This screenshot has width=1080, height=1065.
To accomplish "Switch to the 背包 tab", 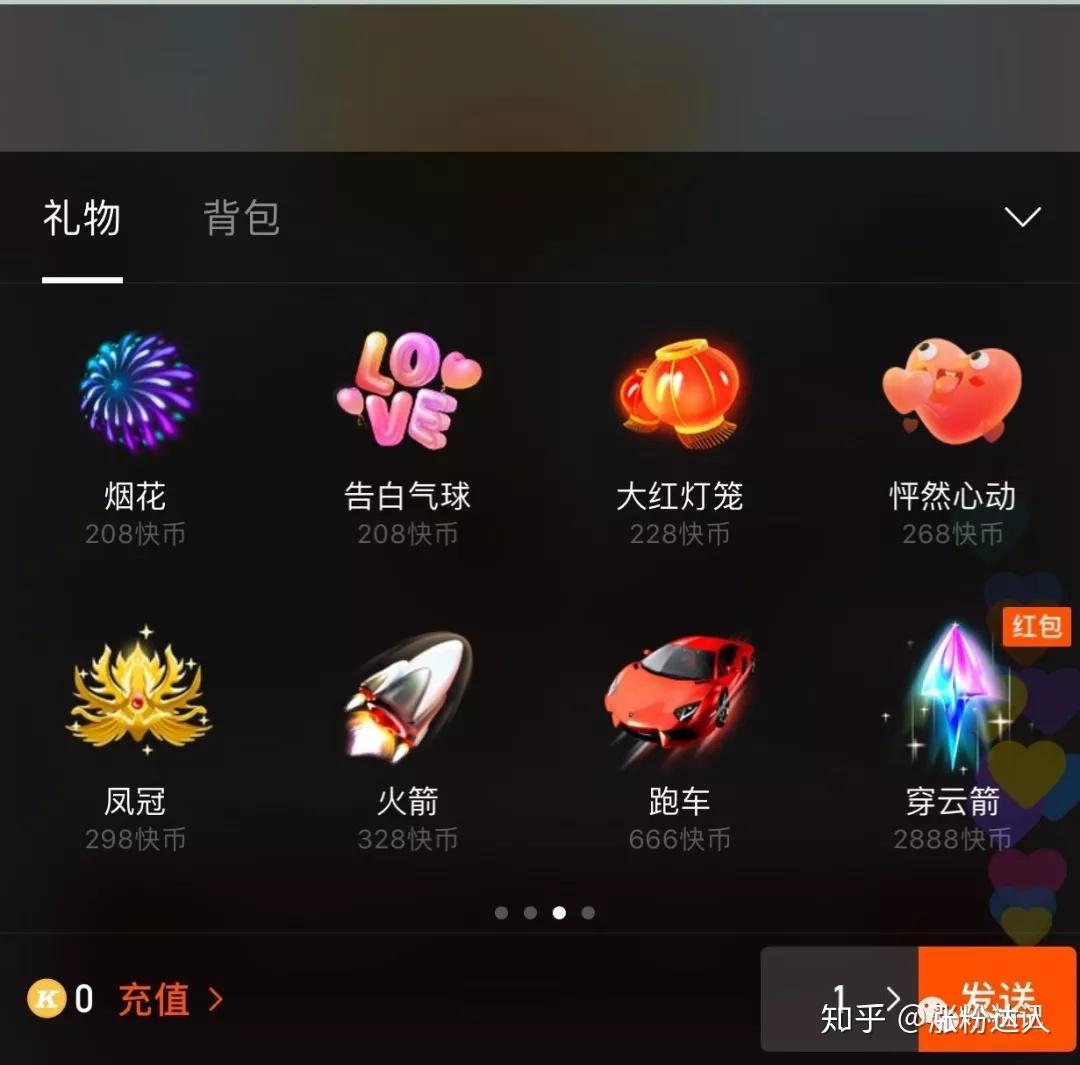I will tap(242, 218).
